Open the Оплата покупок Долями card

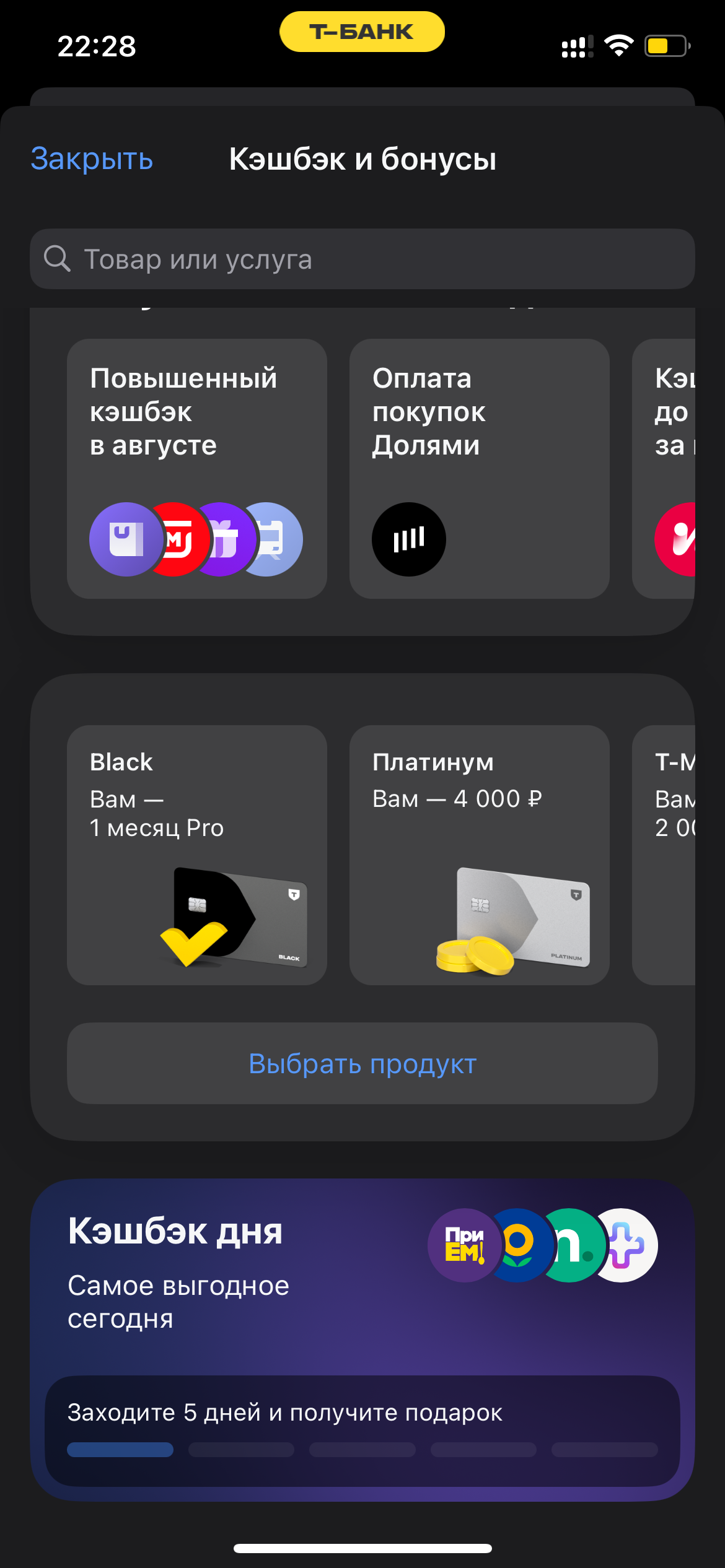pos(479,468)
